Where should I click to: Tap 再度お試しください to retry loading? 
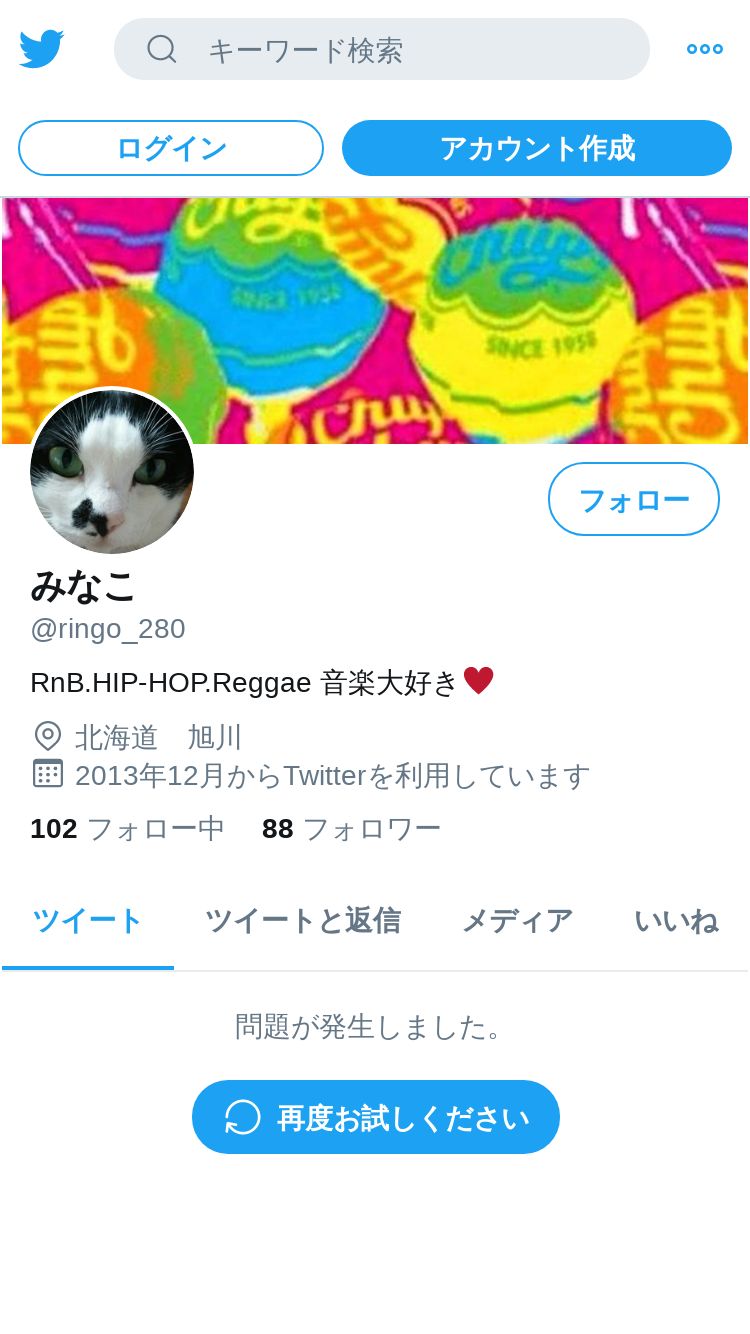pos(376,1117)
